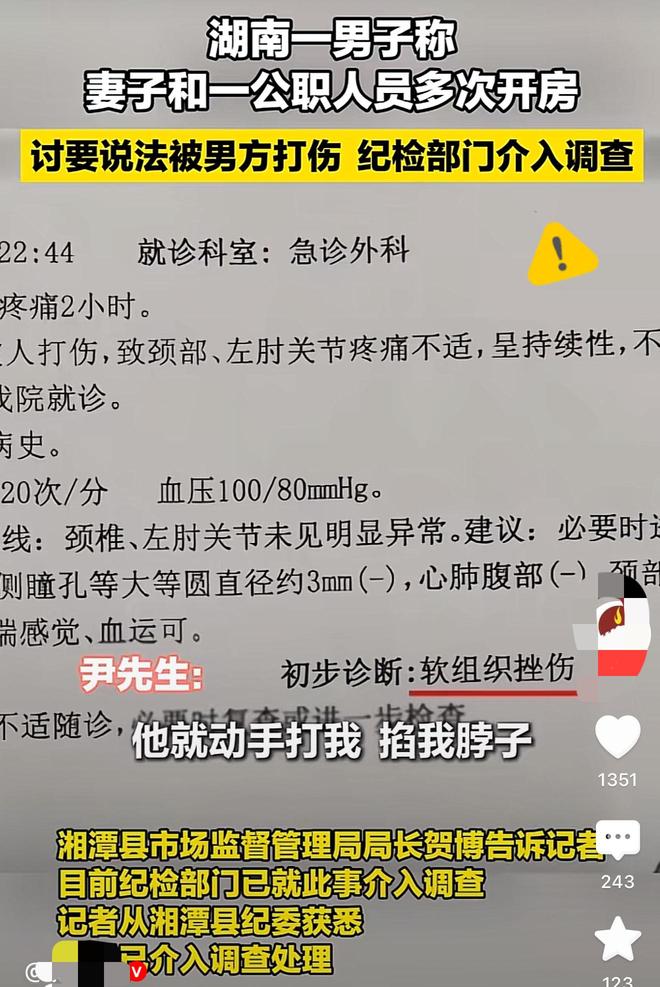Open the comments with 243 replies
Screen dimensions: 660x987
point(617,841)
